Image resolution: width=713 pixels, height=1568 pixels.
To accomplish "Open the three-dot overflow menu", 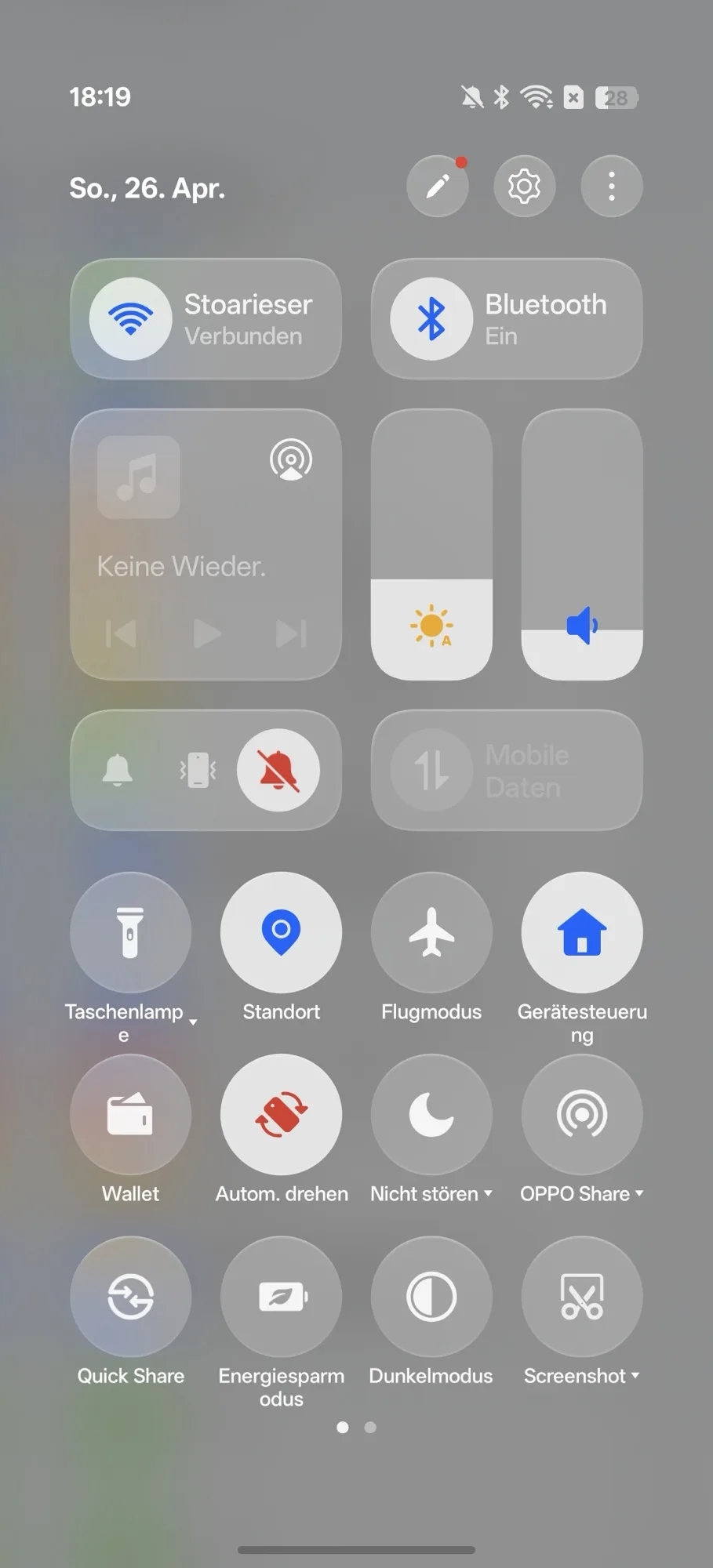I will pyautogui.click(x=611, y=187).
